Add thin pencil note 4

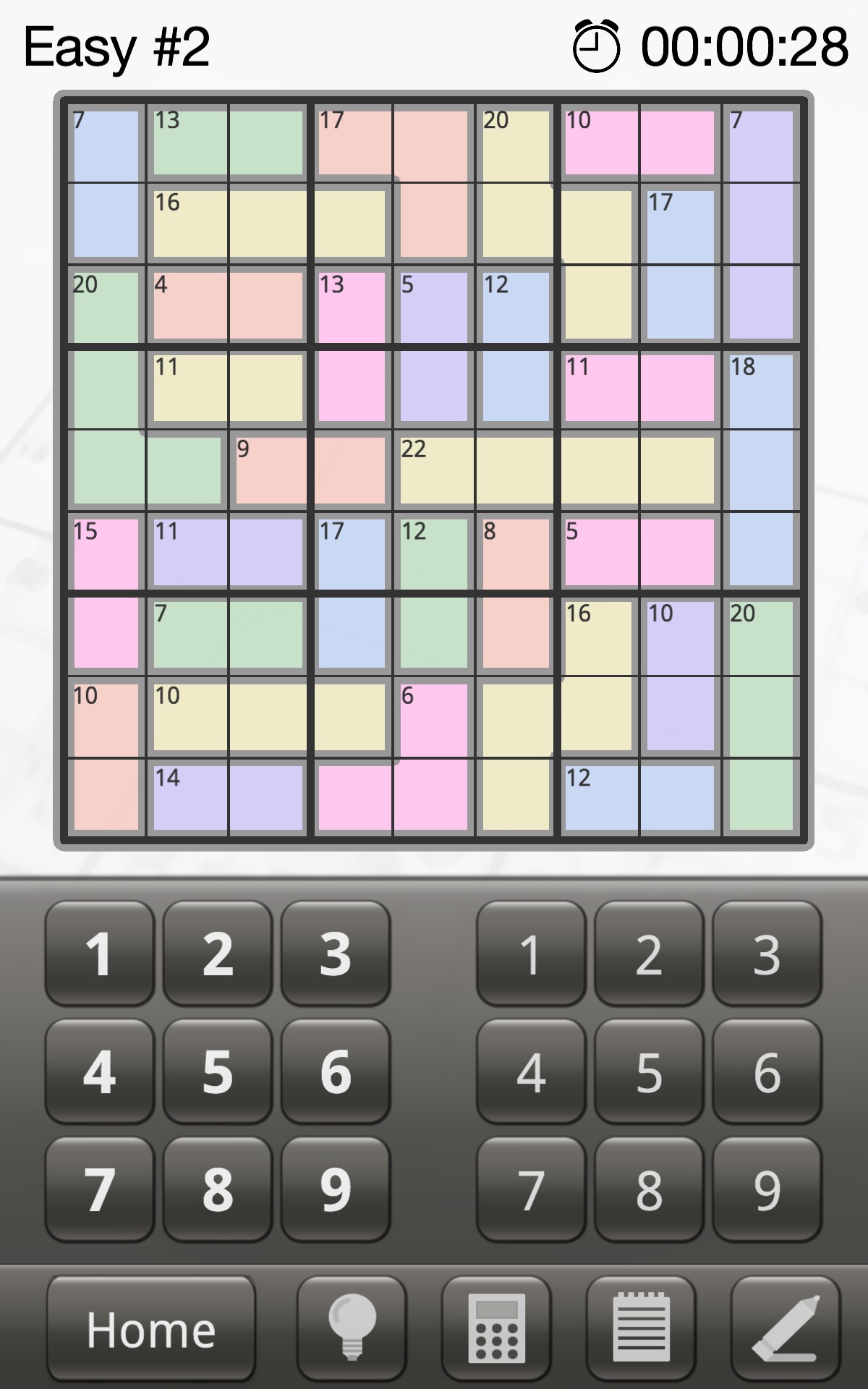[x=531, y=1071]
